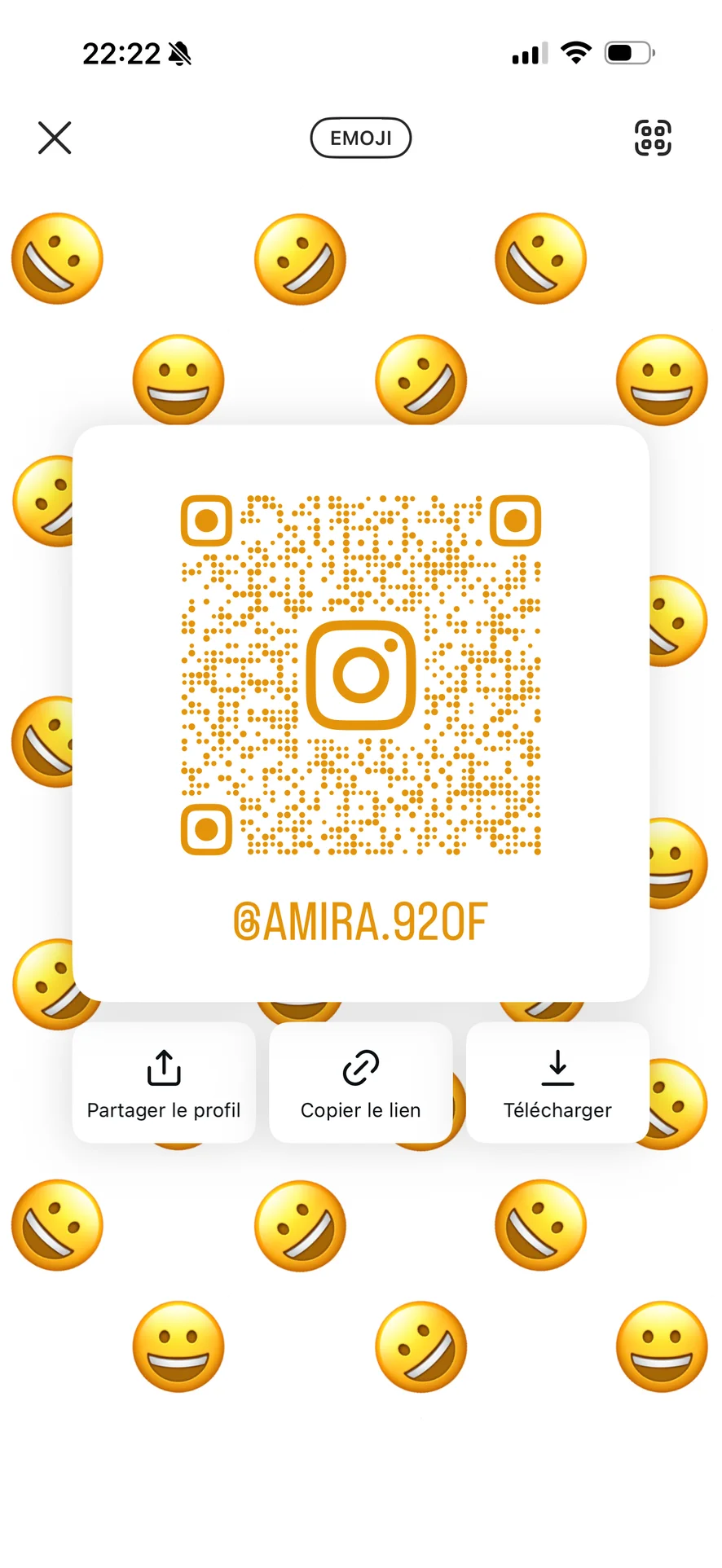722x1568 pixels.
Task: Tap Partager le profil button
Action: point(164,1083)
